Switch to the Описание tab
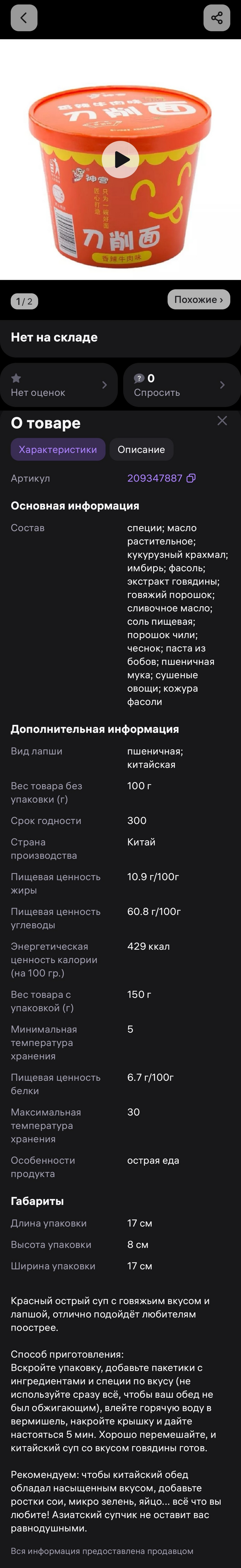Screen dimensions: 241x1568 pyautogui.click(x=141, y=449)
